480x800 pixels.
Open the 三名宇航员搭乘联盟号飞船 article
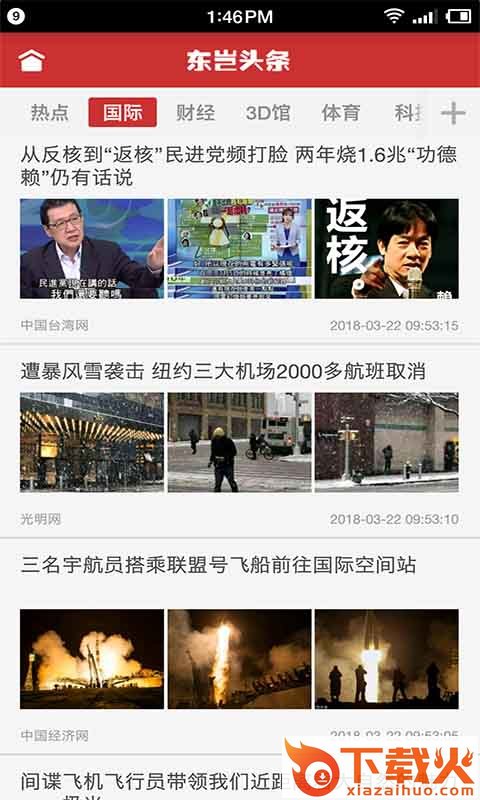pos(218,565)
